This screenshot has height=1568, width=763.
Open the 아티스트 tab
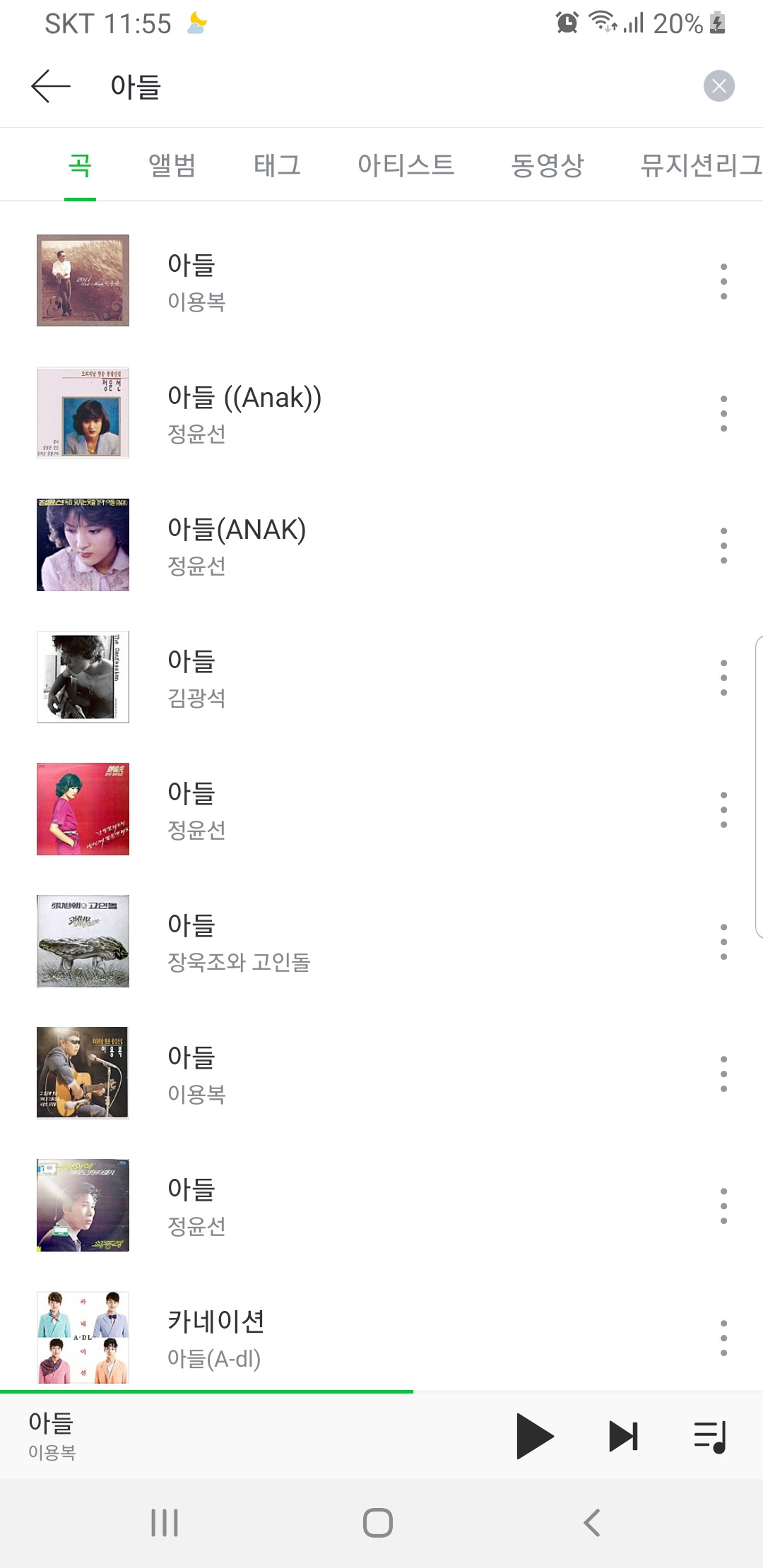click(406, 165)
